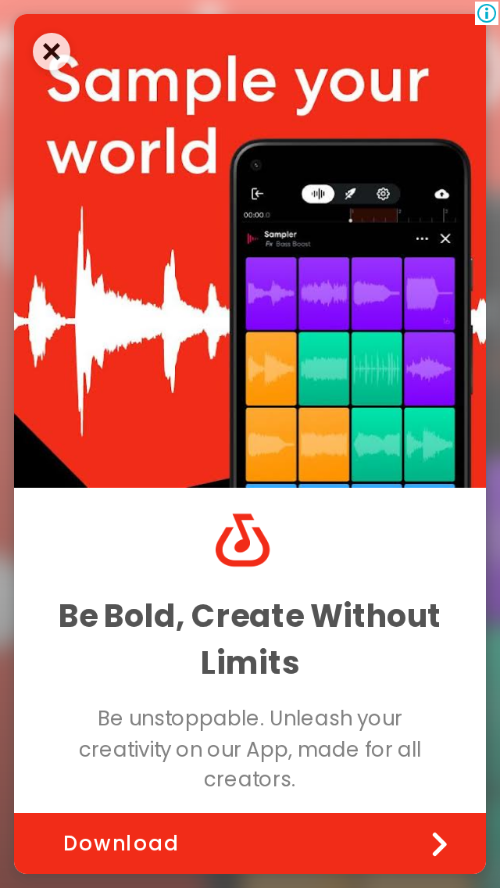Image resolution: width=500 pixels, height=888 pixels.
Task: Open the Sample your world ad image
Action: click(250, 251)
